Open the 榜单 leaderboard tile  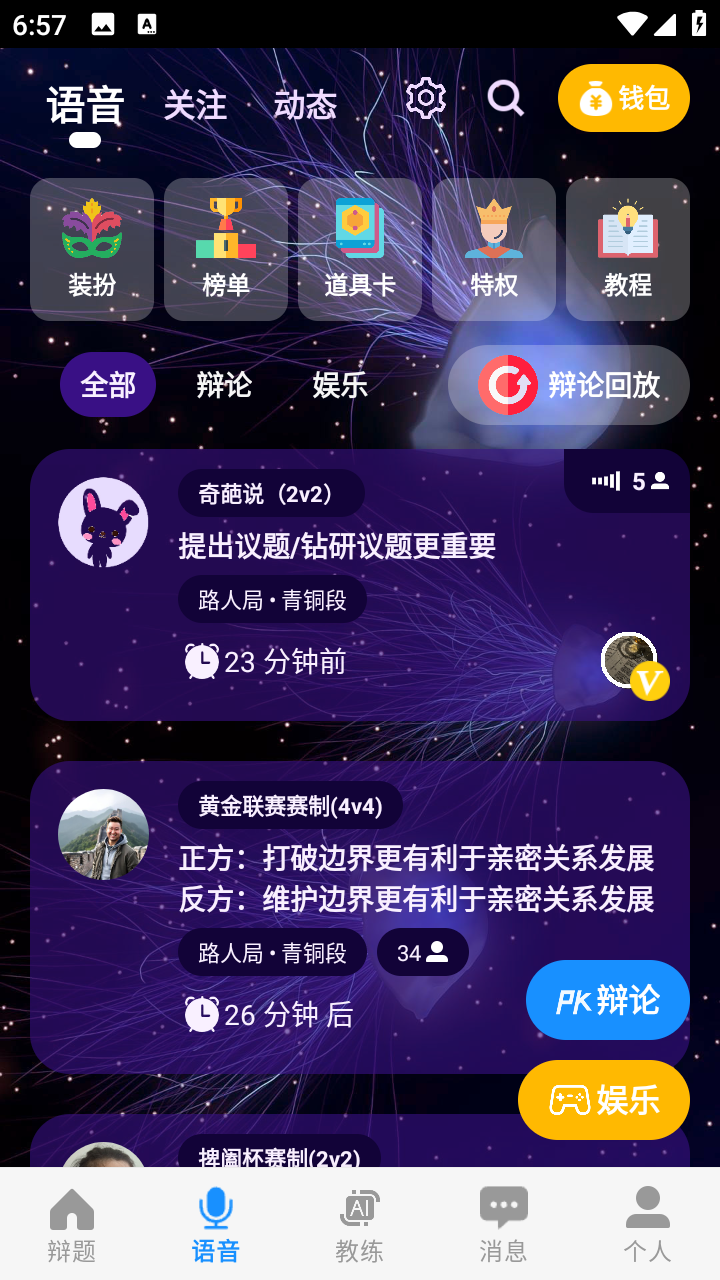tap(226, 250)
